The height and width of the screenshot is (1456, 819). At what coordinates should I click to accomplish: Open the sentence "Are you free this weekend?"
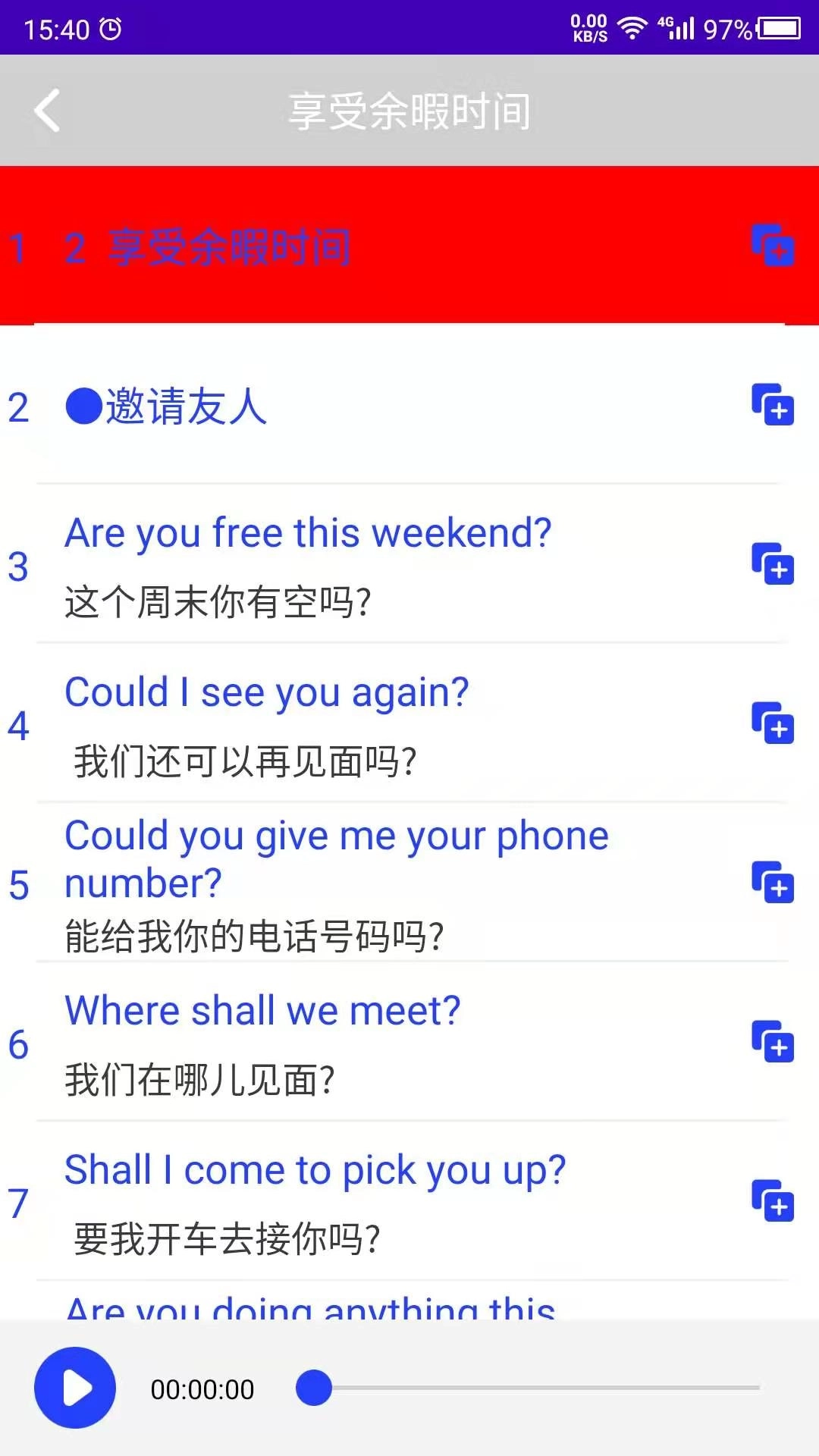pyautogui.click(x=307, y=533)
